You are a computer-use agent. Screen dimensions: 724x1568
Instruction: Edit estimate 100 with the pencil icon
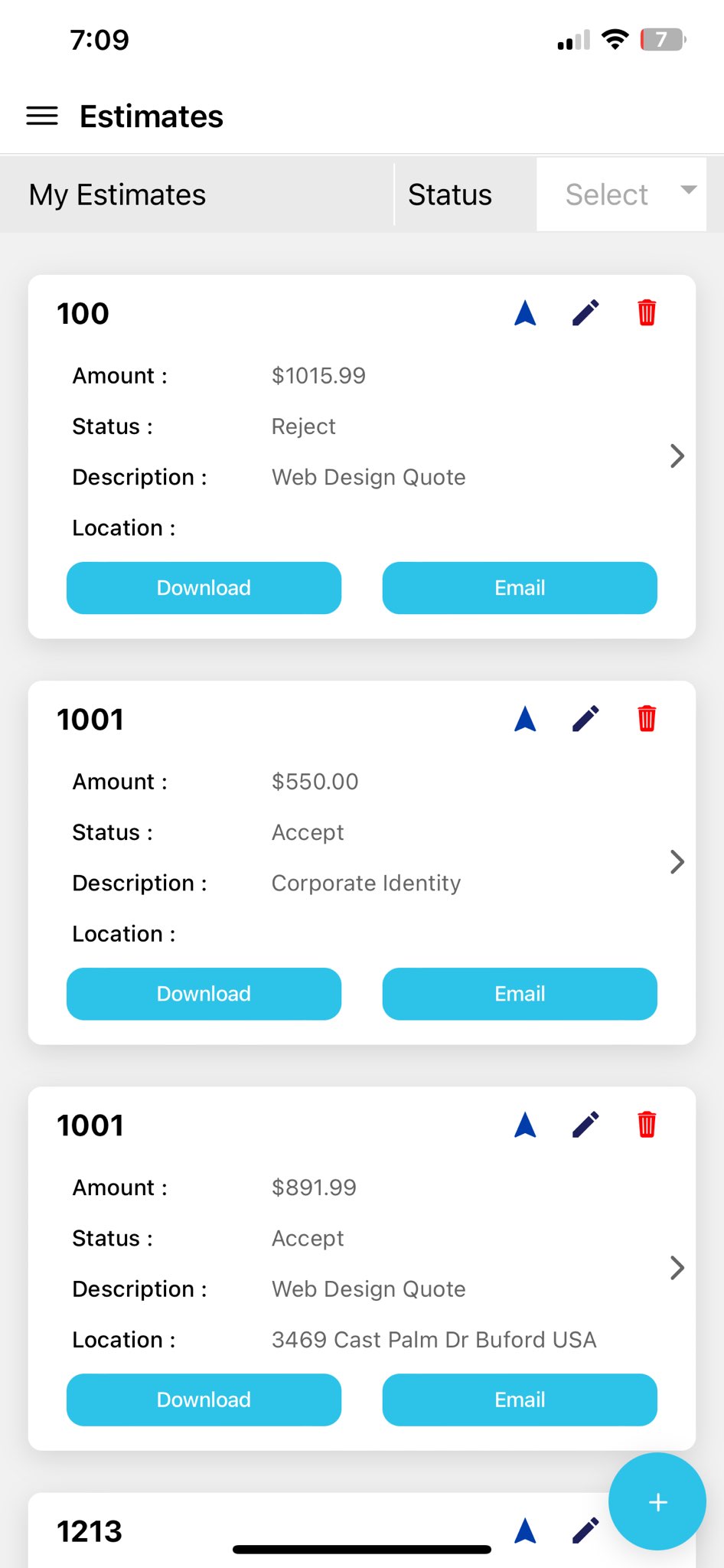(585, 313)
